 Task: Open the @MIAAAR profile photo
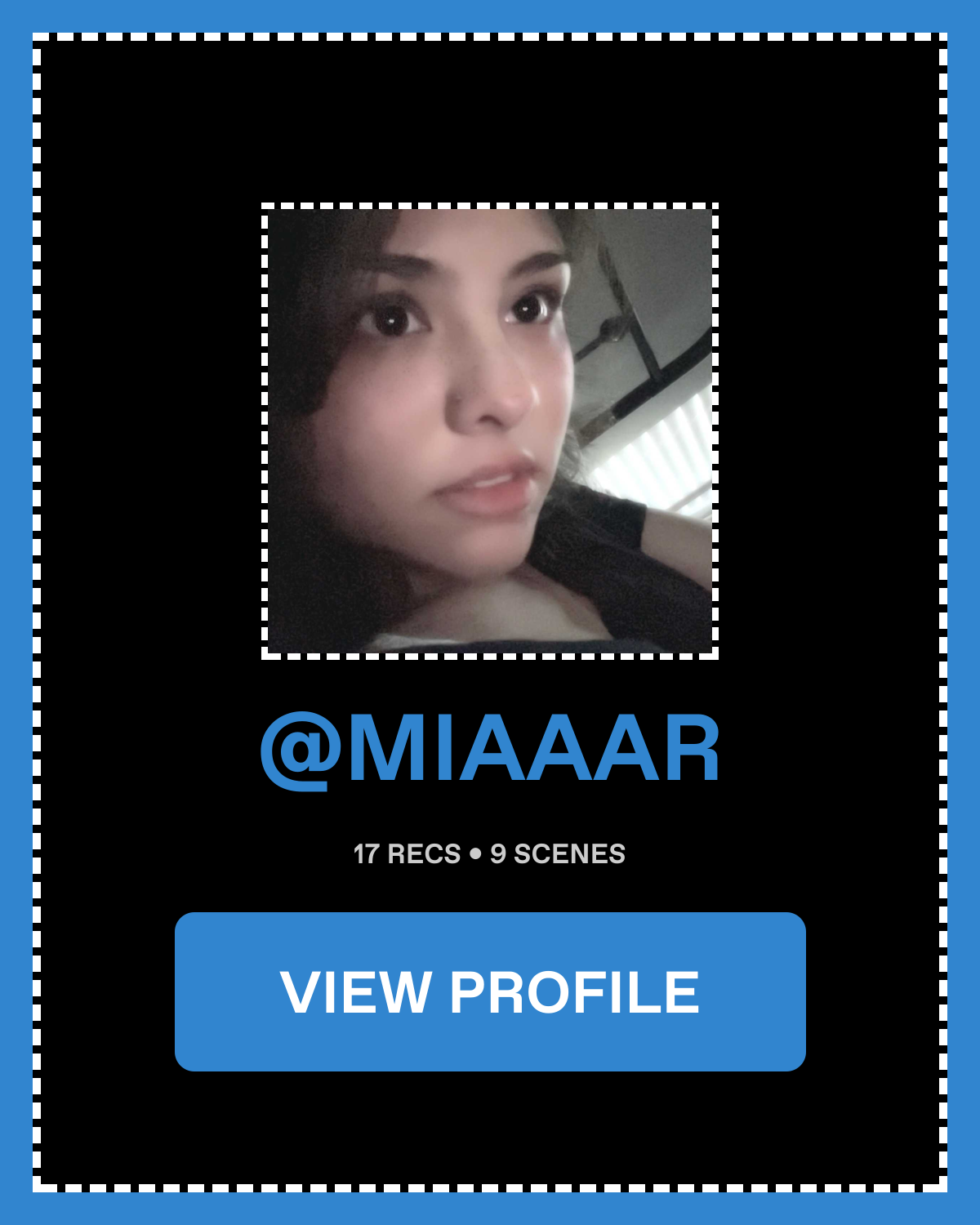490,430
